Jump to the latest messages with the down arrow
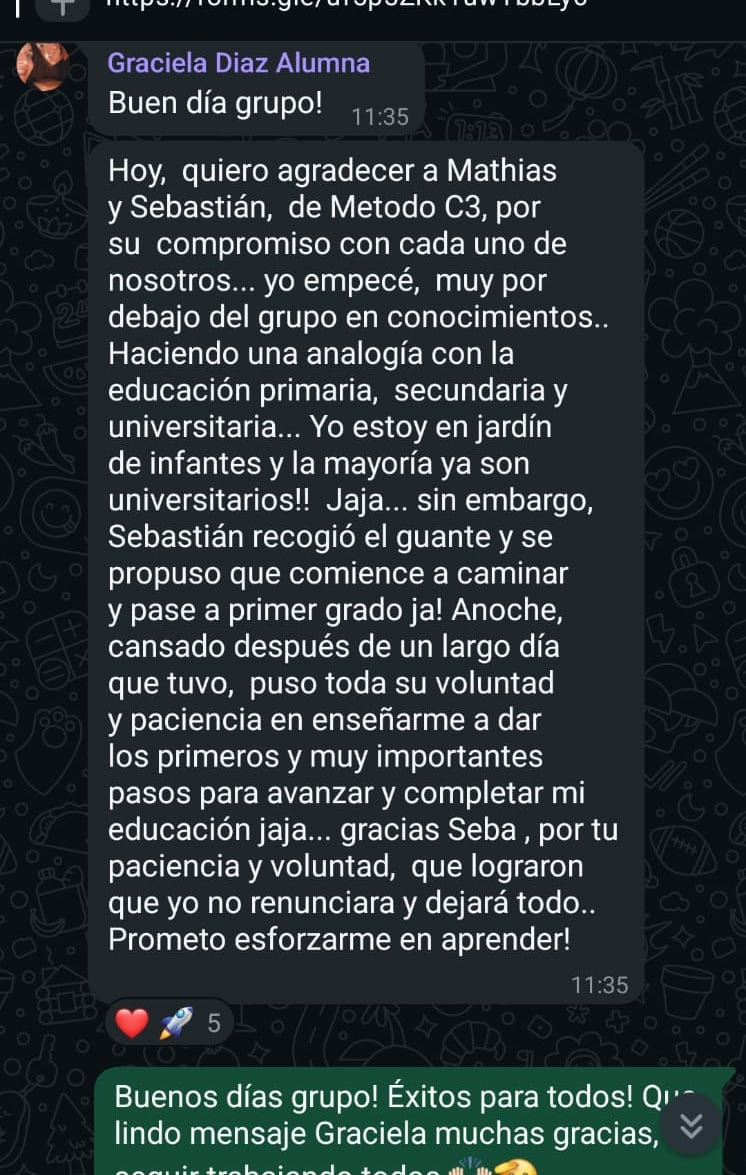Image resolution: width=746 pixels, height=1175 pixels. tap(691, 1125)
